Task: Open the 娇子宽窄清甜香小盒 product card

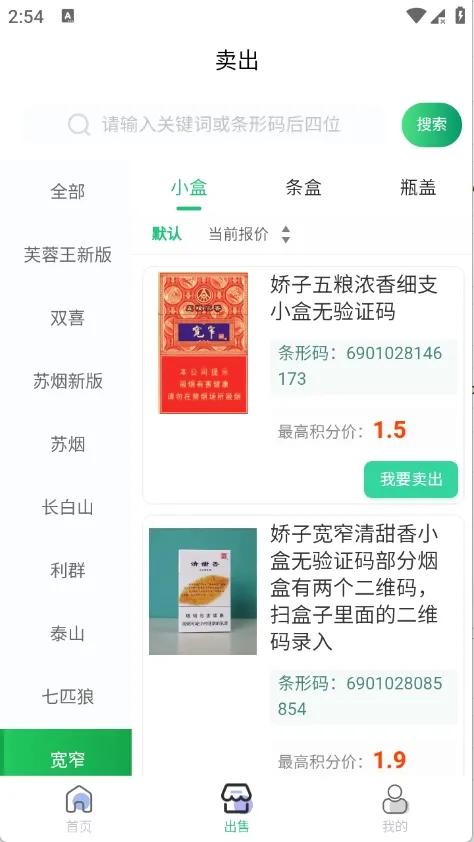Action: coord(303,646)
